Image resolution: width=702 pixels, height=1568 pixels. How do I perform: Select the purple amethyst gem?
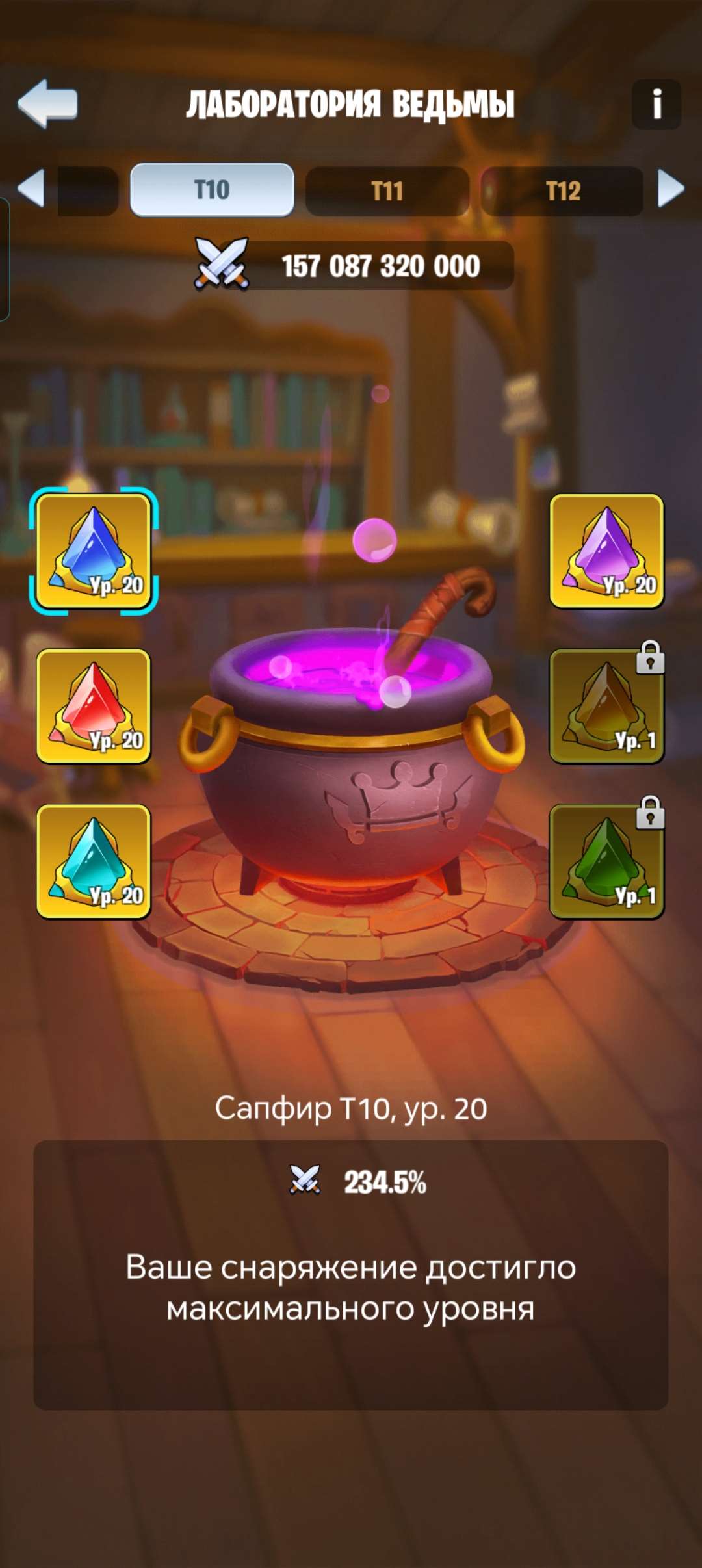606,551
